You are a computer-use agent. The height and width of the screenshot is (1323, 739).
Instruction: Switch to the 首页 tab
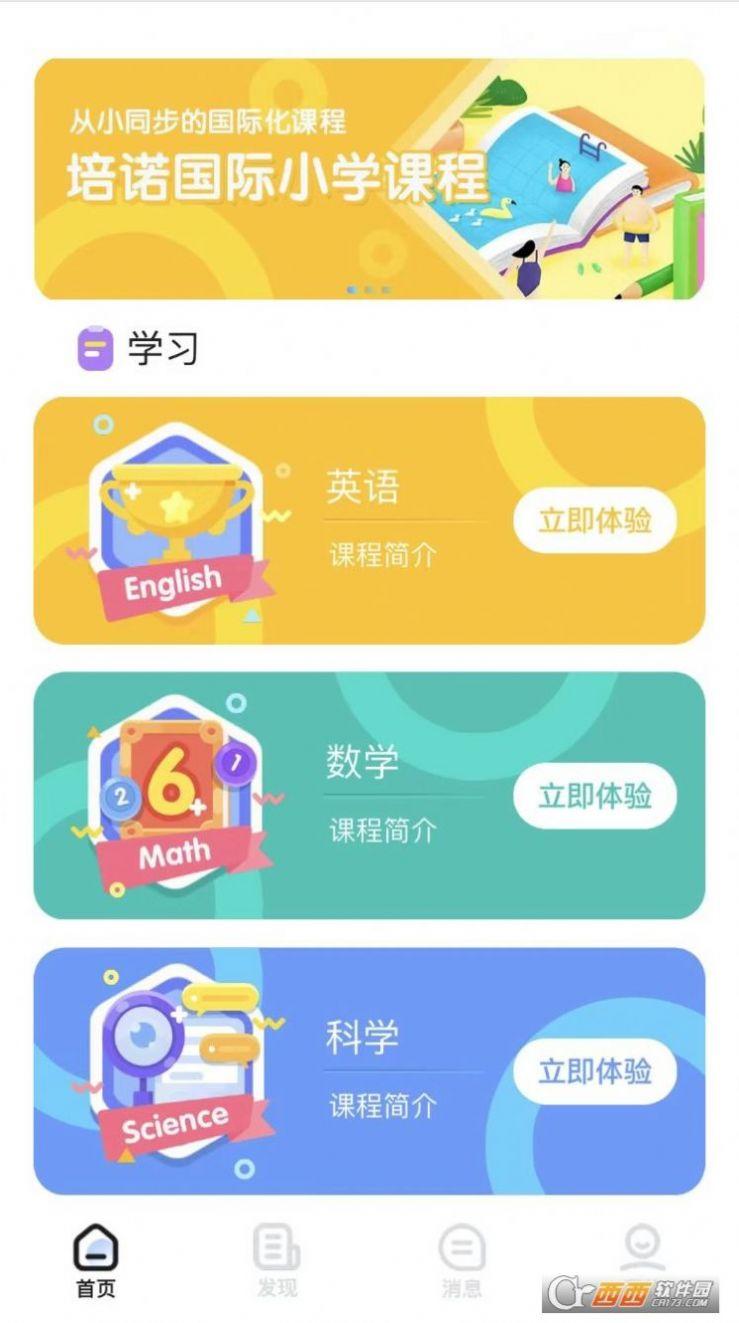(x=96, y=1261)
